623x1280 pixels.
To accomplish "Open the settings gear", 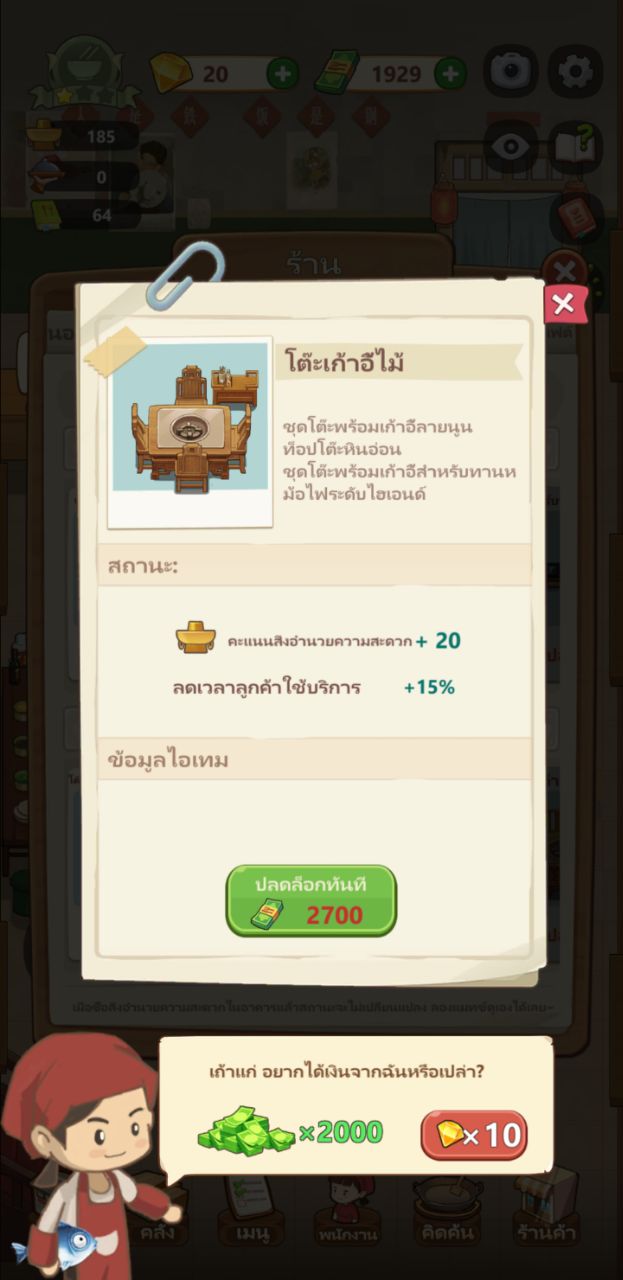I will coord(576,71).
